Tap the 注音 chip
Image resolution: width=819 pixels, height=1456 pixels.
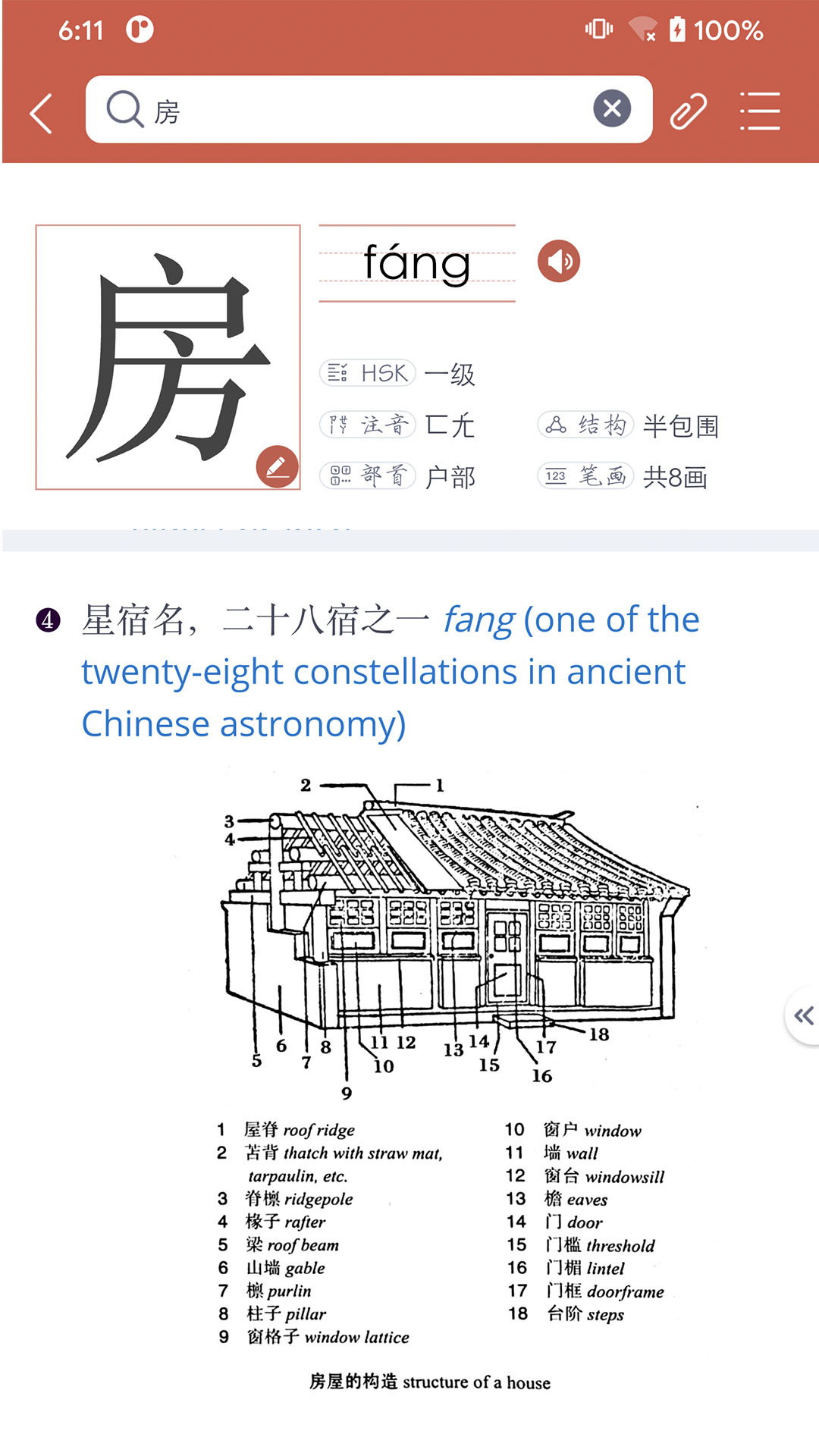[368, 425]
